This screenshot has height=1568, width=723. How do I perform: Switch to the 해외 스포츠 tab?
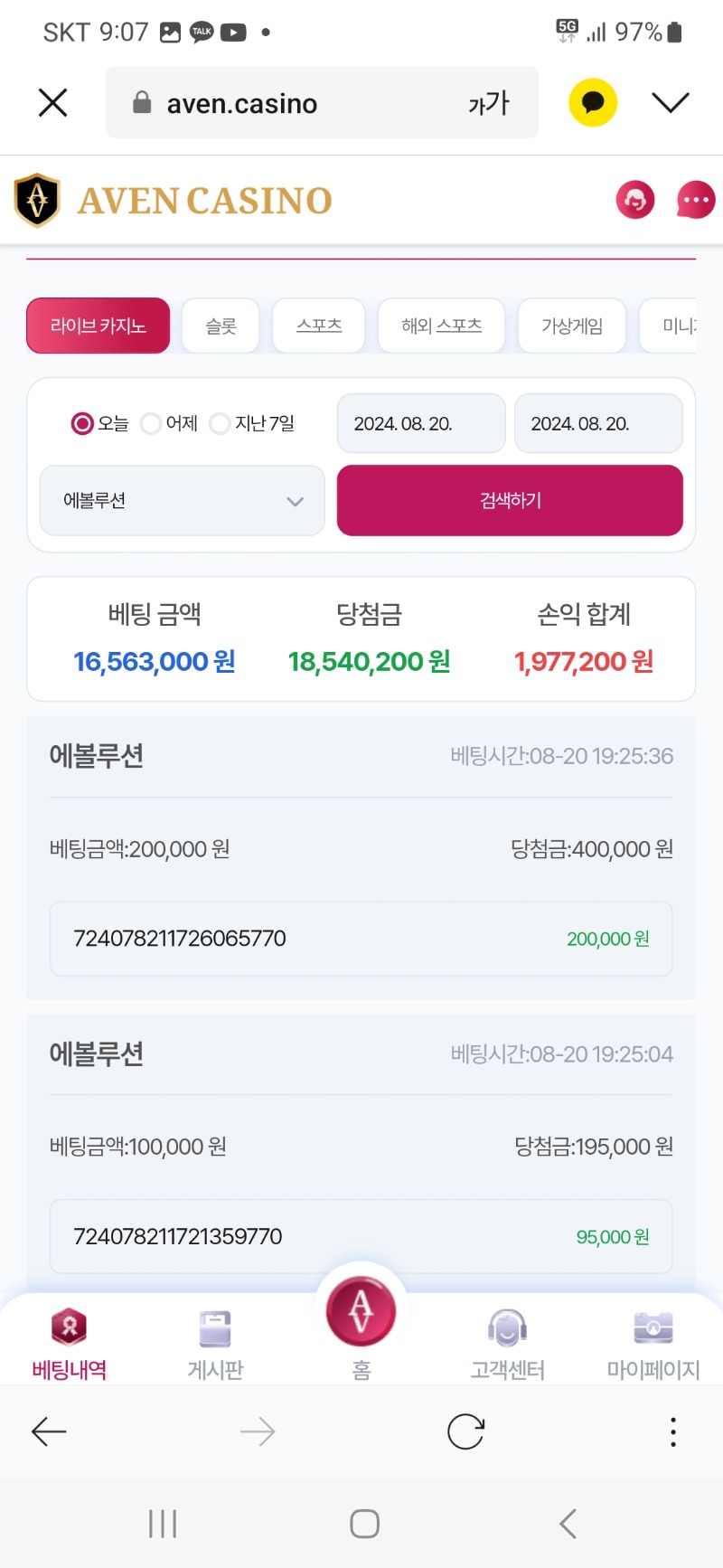click(441, 326)
